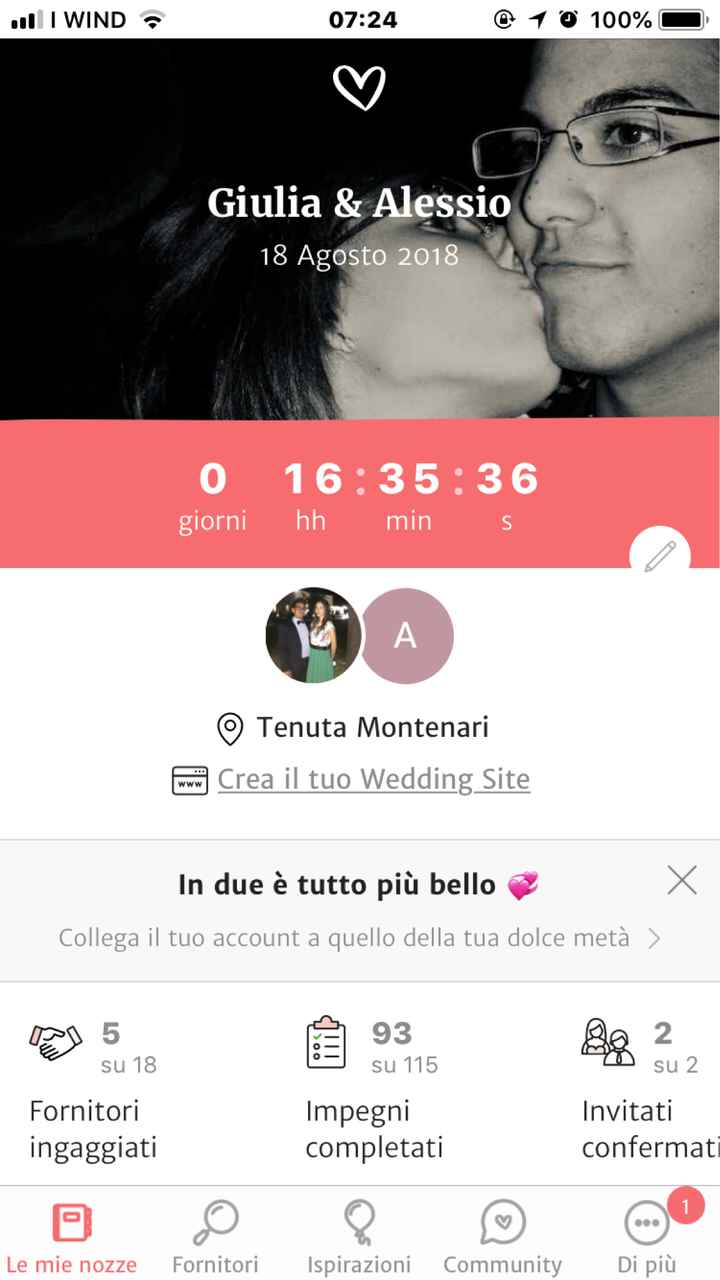Tap the planner book icon for Le mie nozze

click(71, 1222)
